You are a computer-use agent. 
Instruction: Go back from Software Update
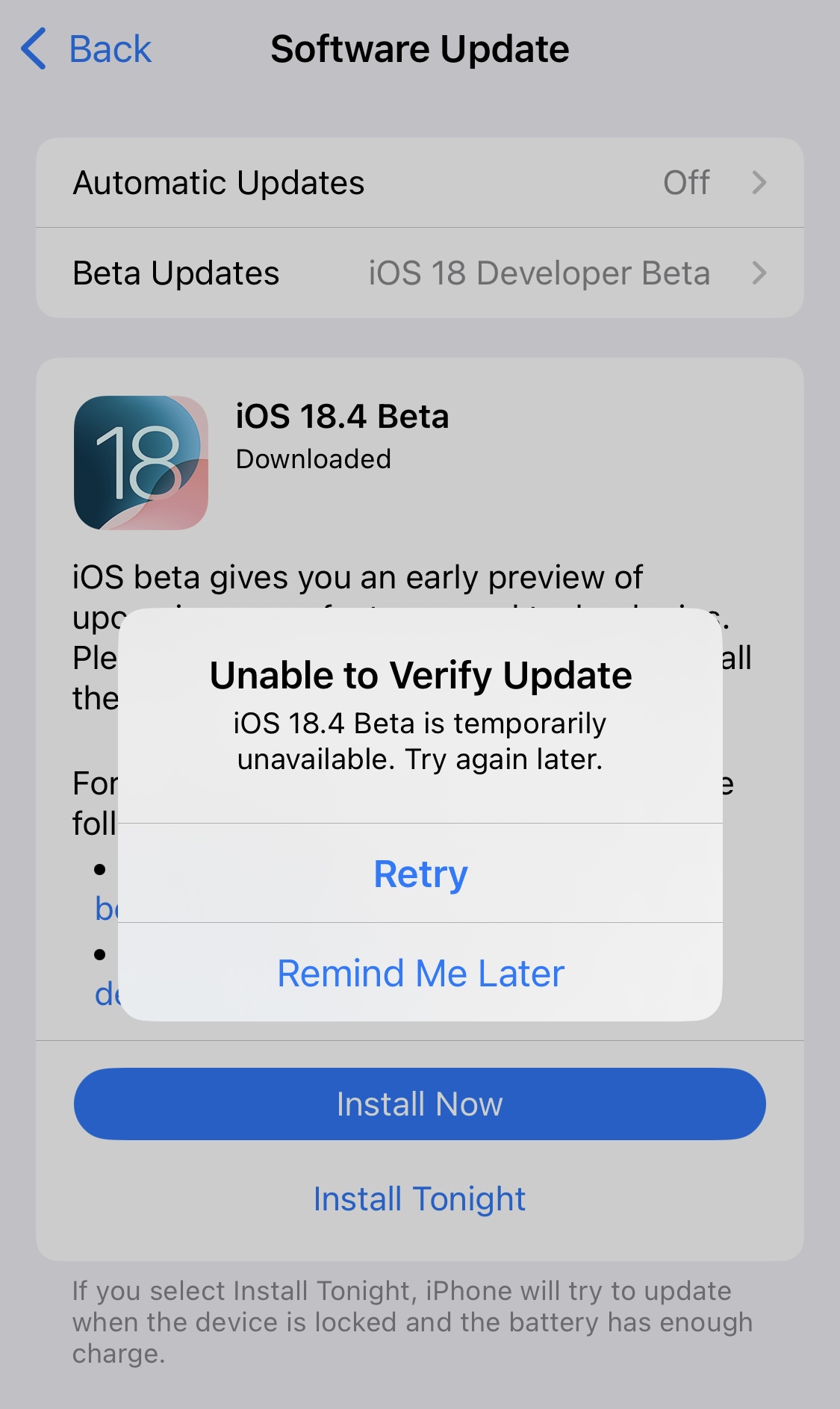(87, 49)
